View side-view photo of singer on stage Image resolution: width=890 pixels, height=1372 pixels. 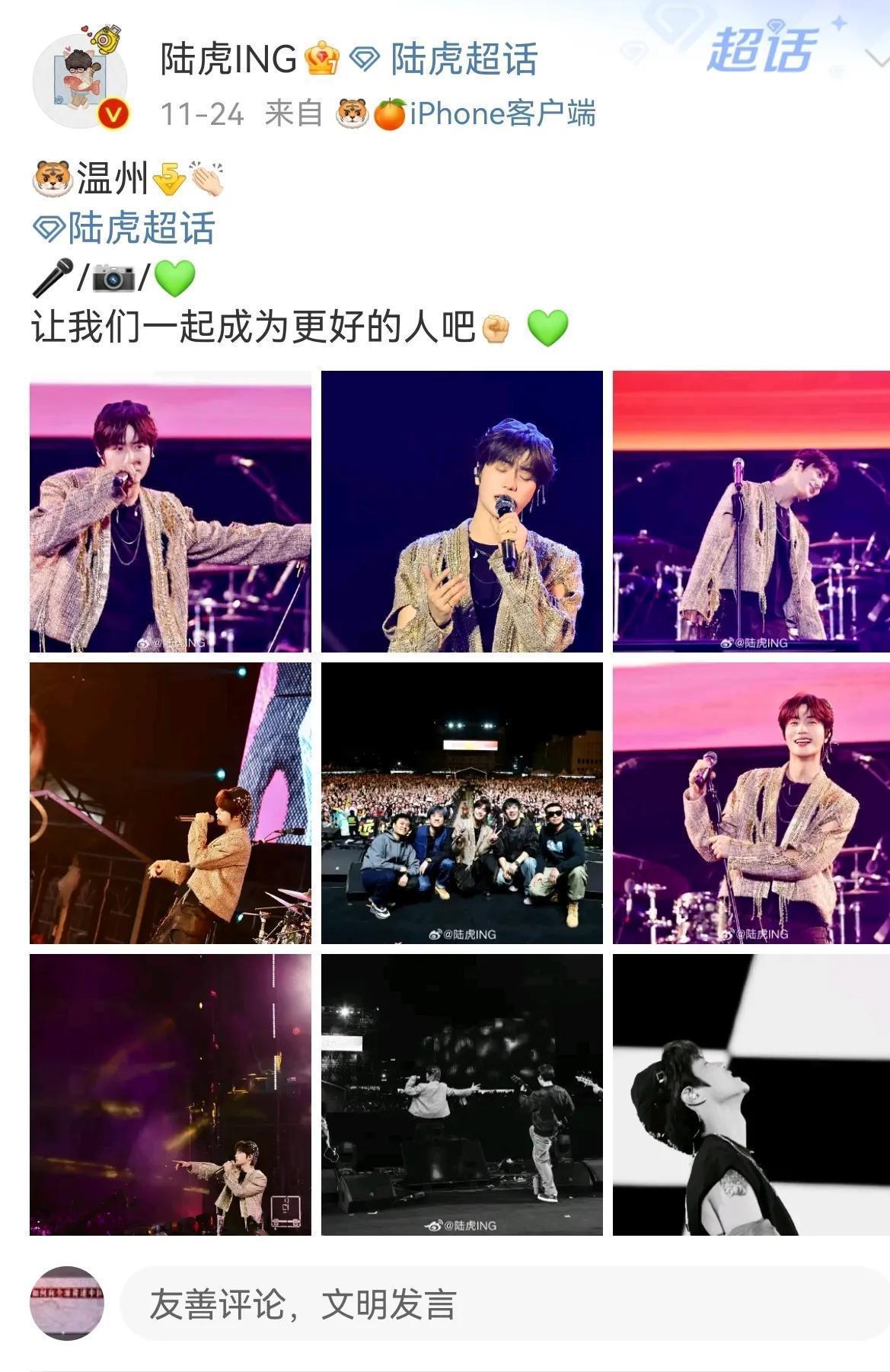tap(170, 803)
